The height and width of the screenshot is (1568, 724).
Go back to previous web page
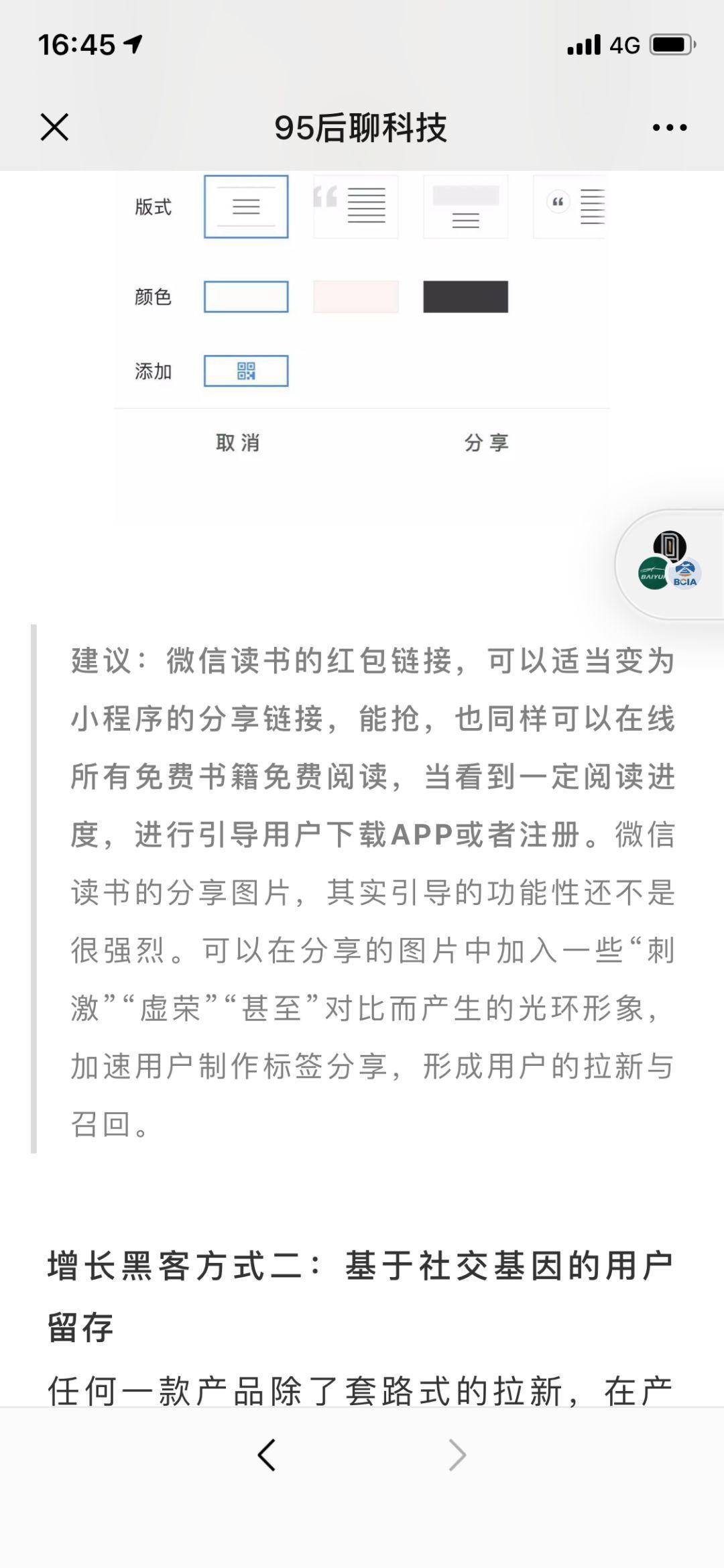[267, 1455]
